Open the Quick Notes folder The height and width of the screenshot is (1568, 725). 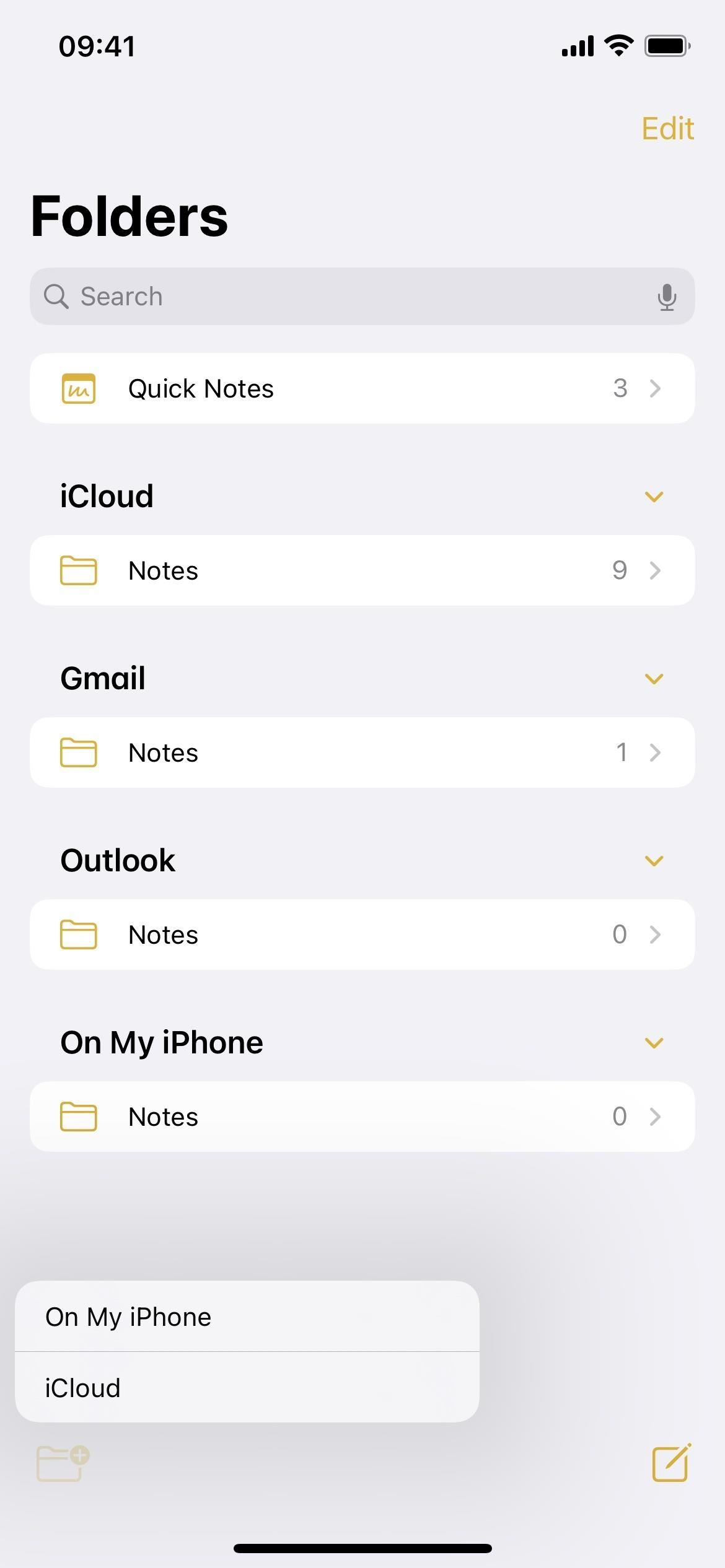coord(362,388)
